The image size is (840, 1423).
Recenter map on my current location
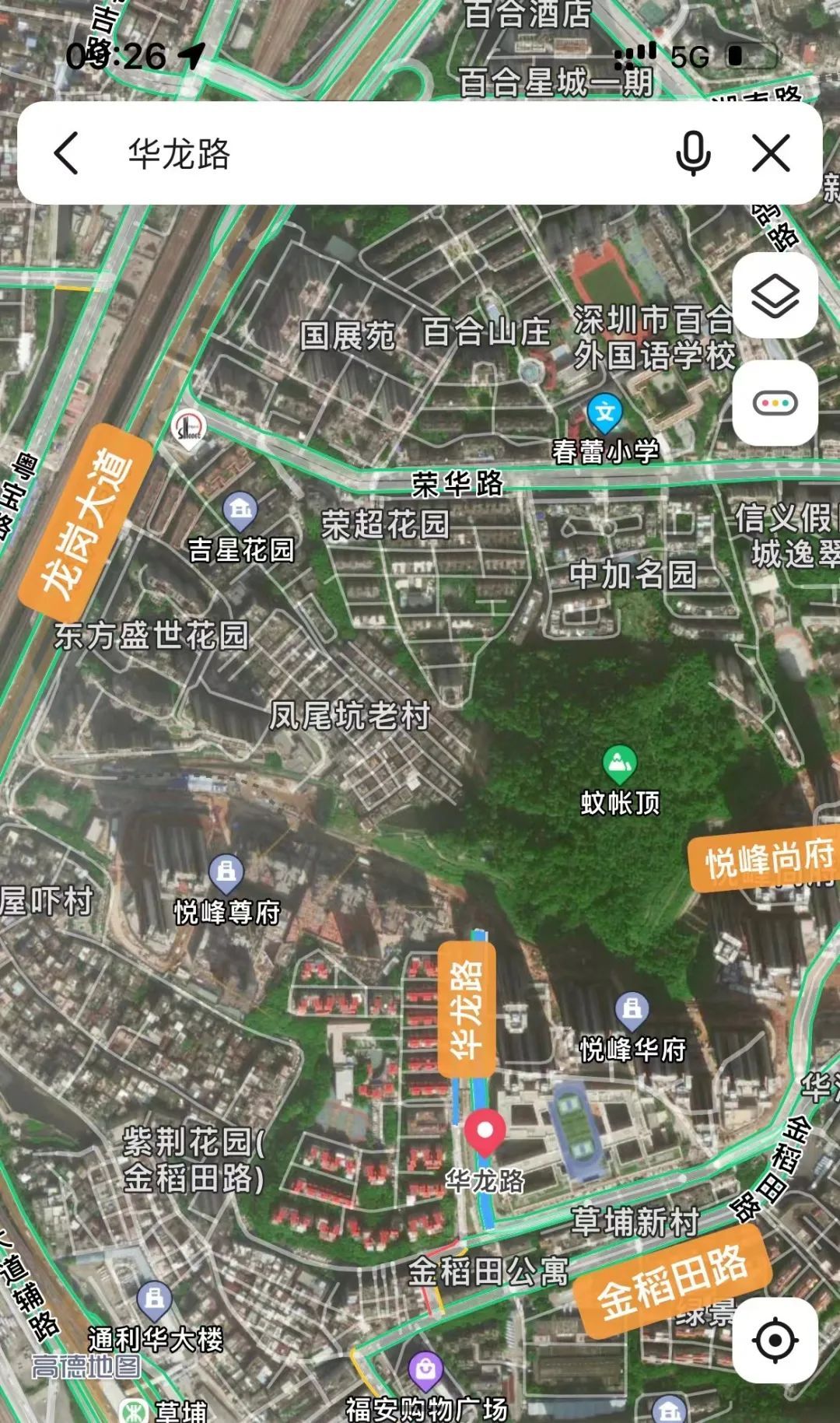click(x=775, y=1340)
